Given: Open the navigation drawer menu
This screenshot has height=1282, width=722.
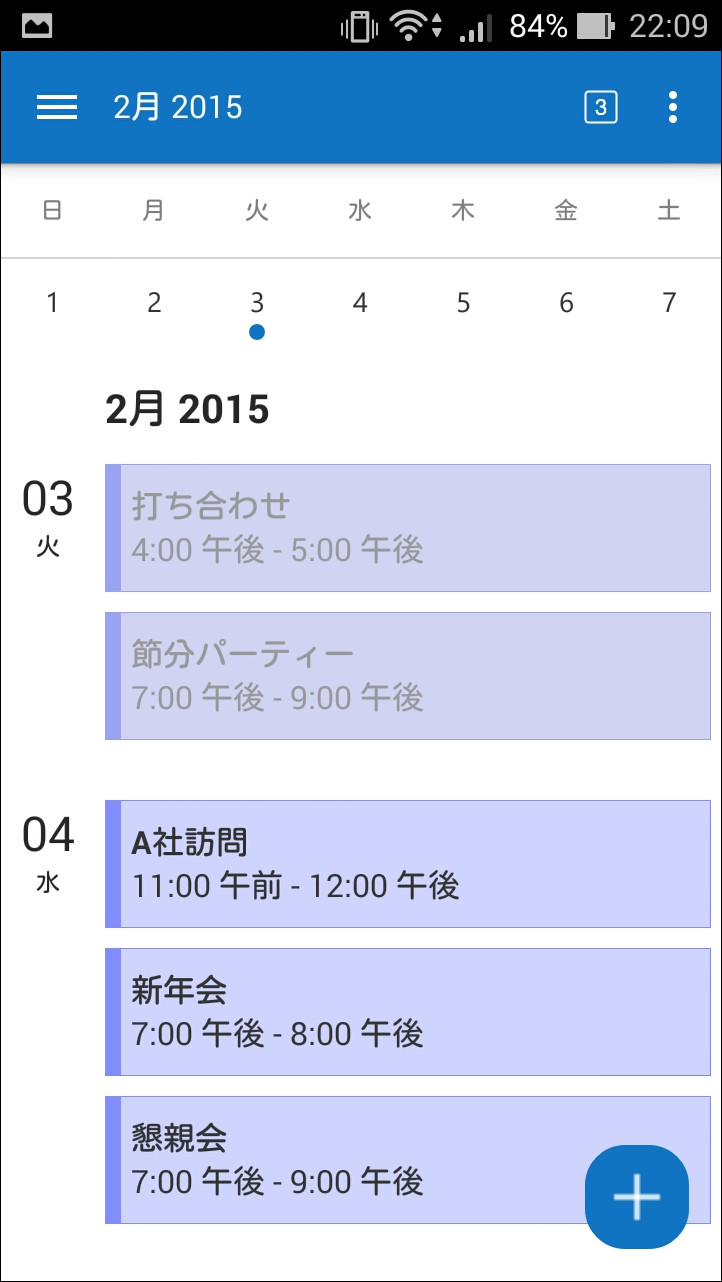Looking at the screenshot, I should (x=57, y=107).
